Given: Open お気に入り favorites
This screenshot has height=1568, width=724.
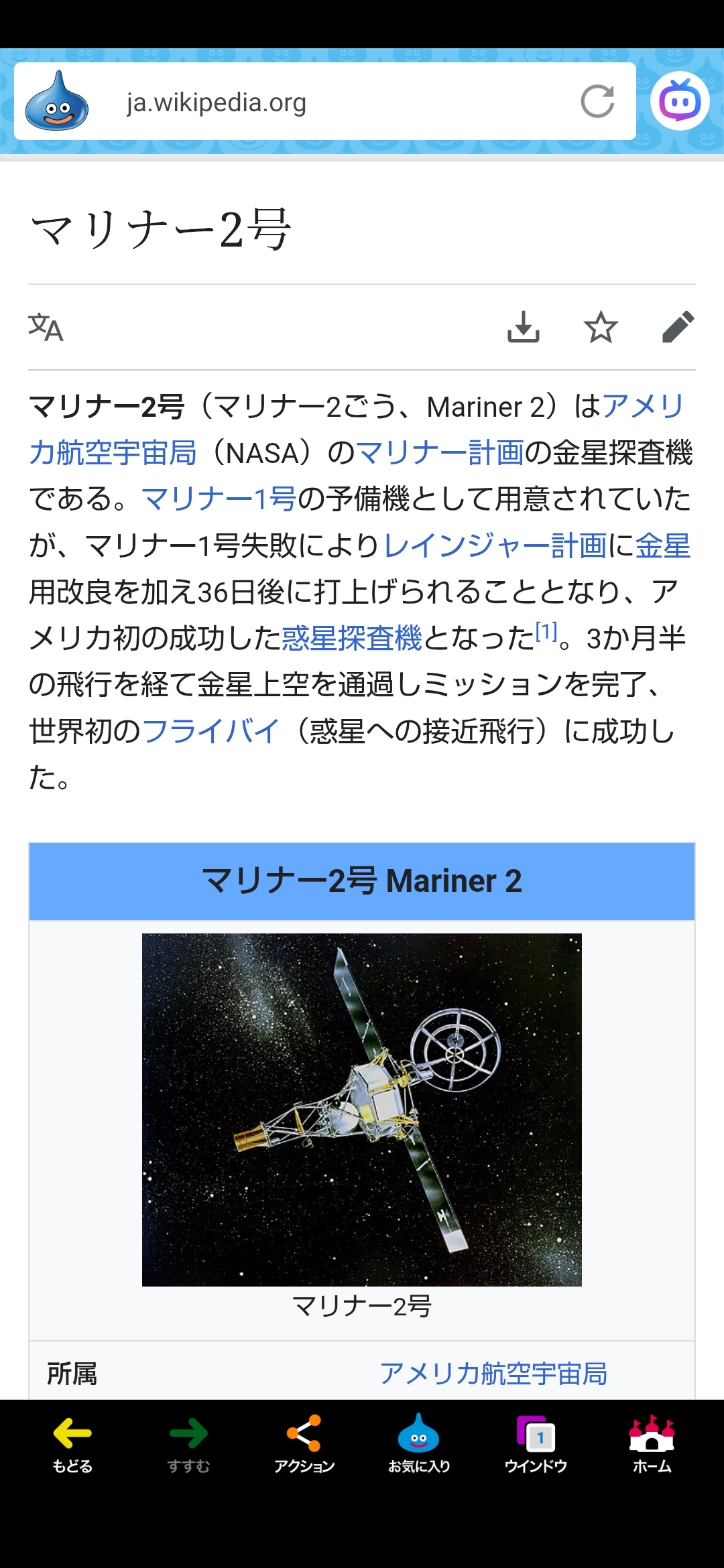Looking at the screenshot, I should click(419, 1444).
